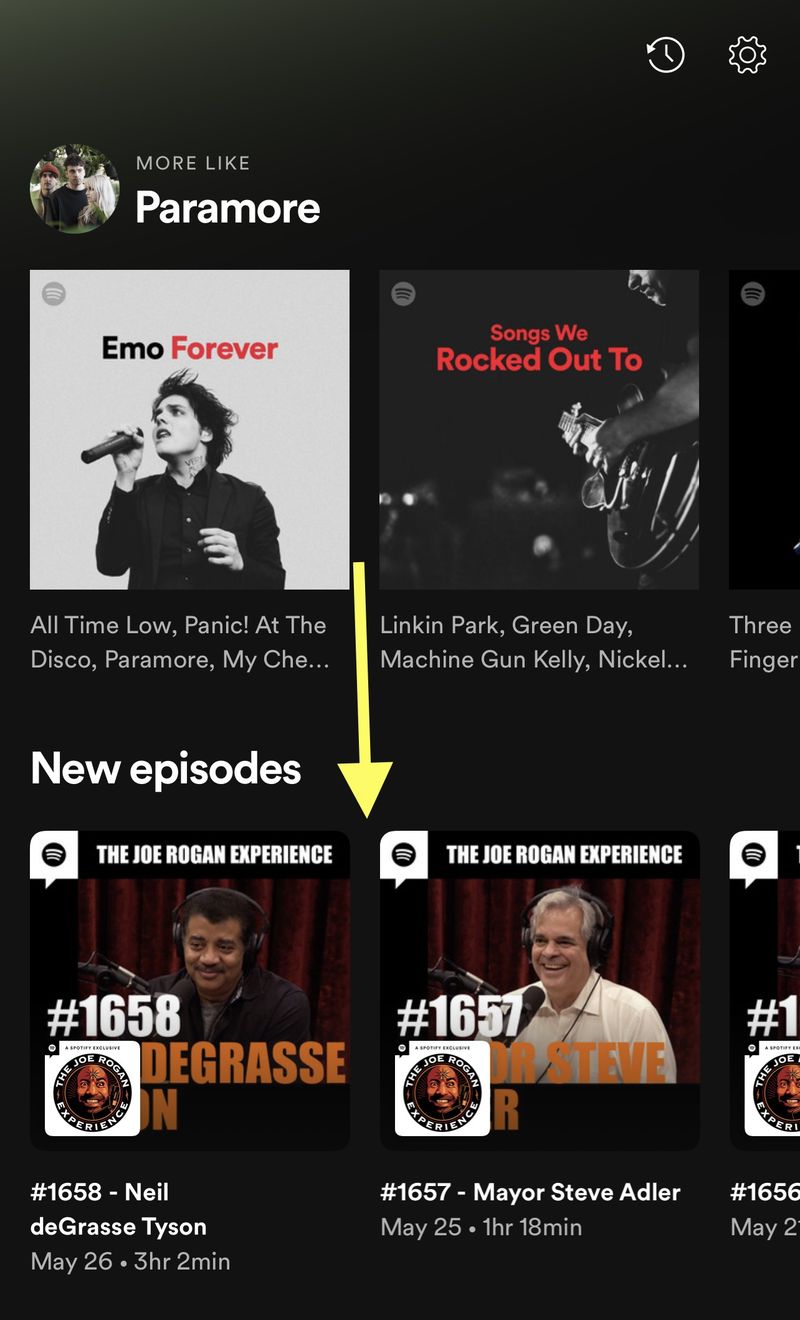Open the Emo Forever playlist
The height and width of the screenshot is (1320, 800).
coord(190,430)
